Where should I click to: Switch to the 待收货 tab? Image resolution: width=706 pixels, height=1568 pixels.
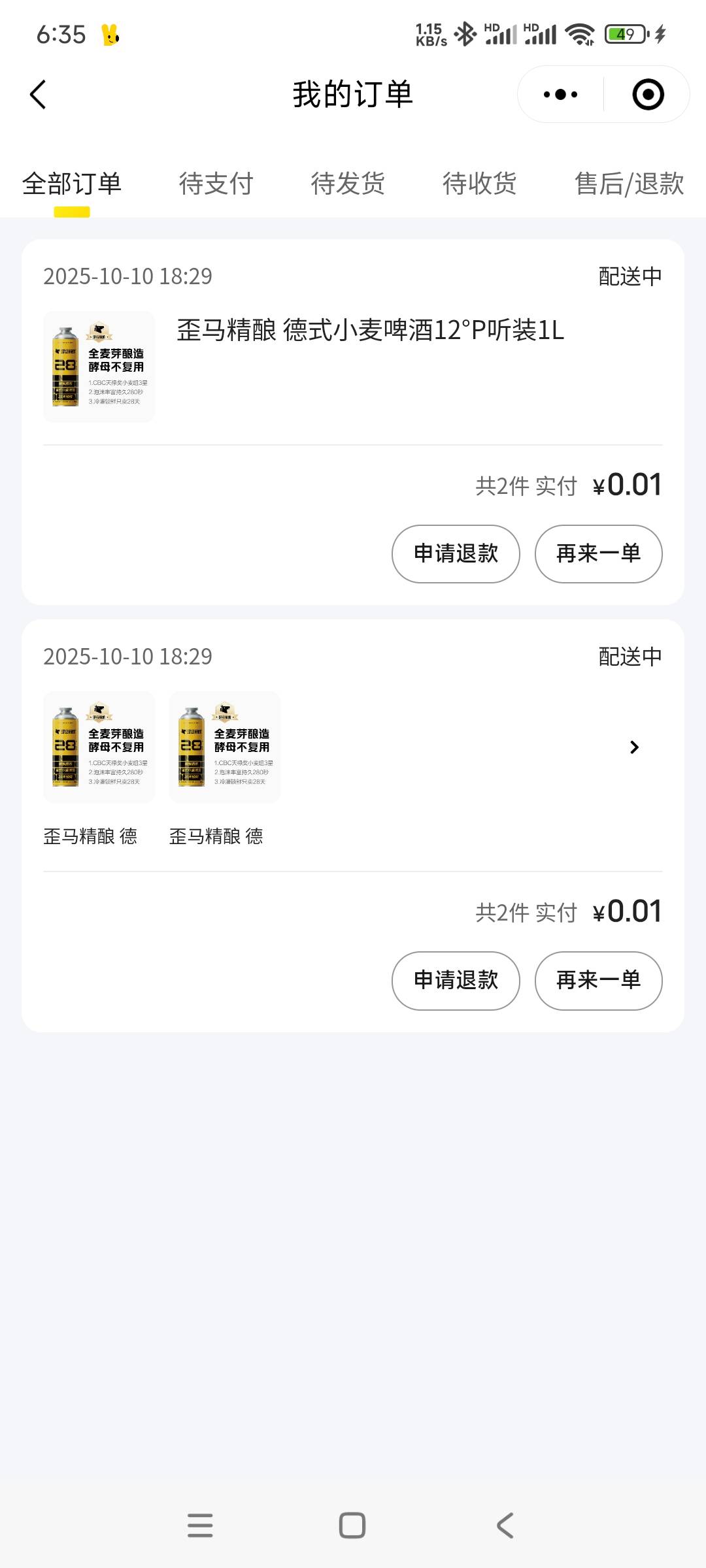pyautogui.click(x=479, y=184)
